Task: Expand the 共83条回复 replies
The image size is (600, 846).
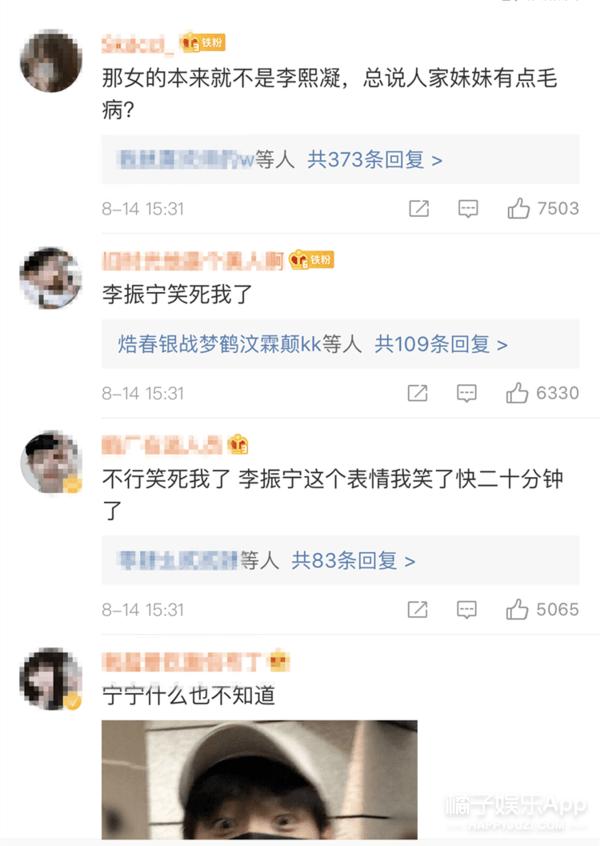Action: coord(353,561)
